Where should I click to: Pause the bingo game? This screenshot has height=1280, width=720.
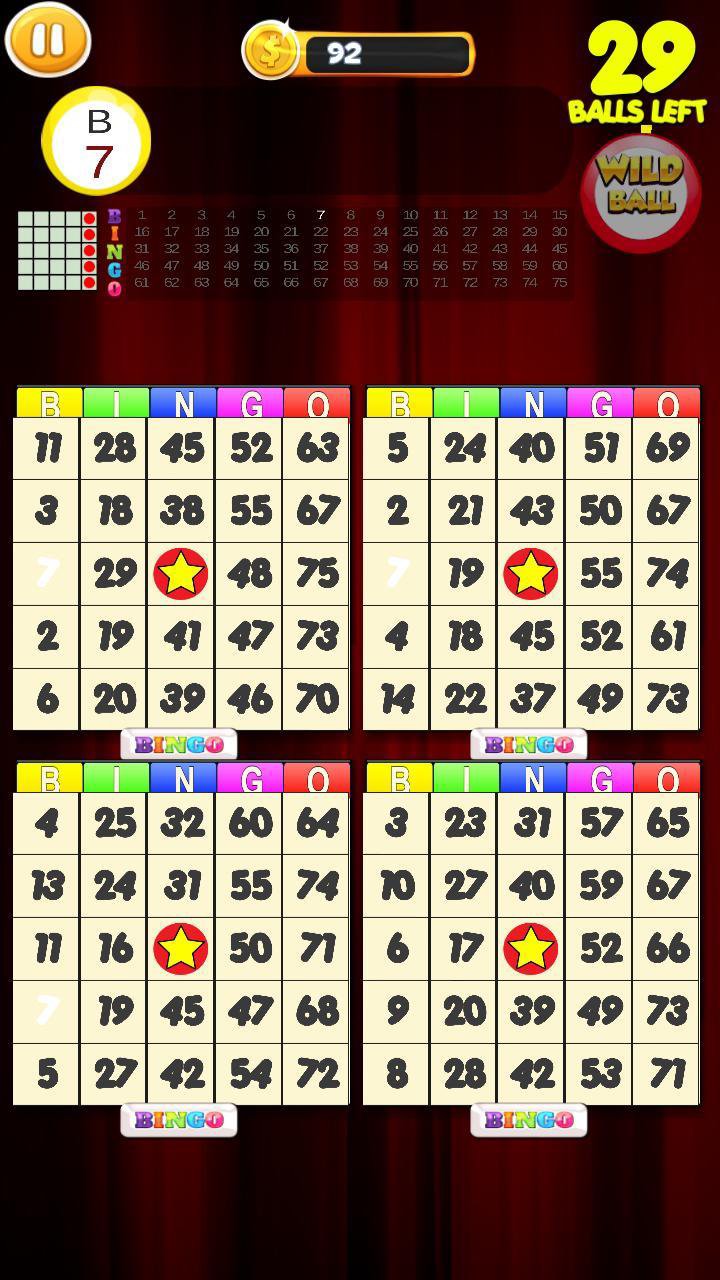pyautogui.click(x=47, y=40)
